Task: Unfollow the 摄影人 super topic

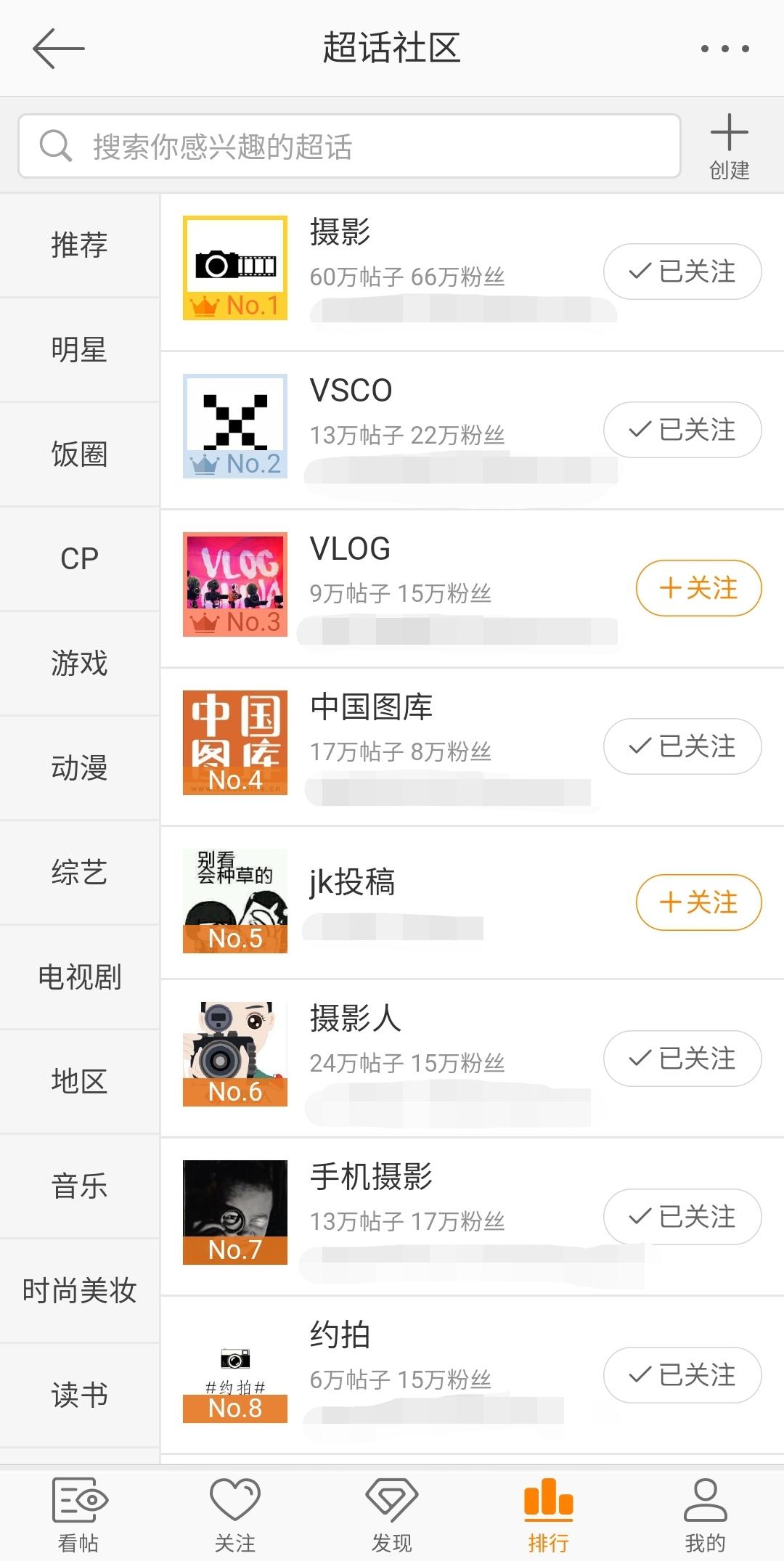Action: tap(682, 1059)
